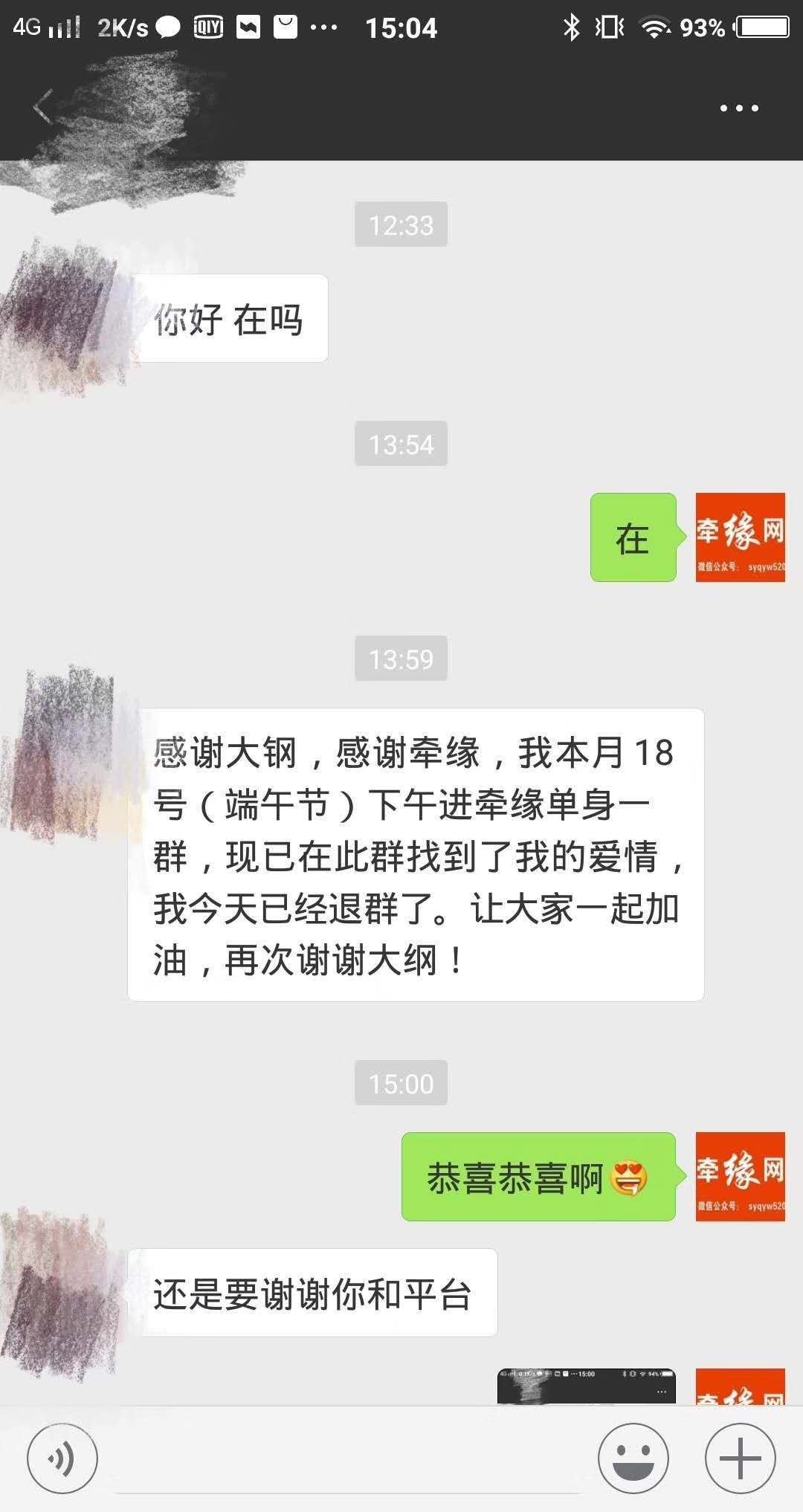This screenshot has height=1512, width=803.
Task: Open the screenshot image sent in chat
Action: pos(587,1386)
